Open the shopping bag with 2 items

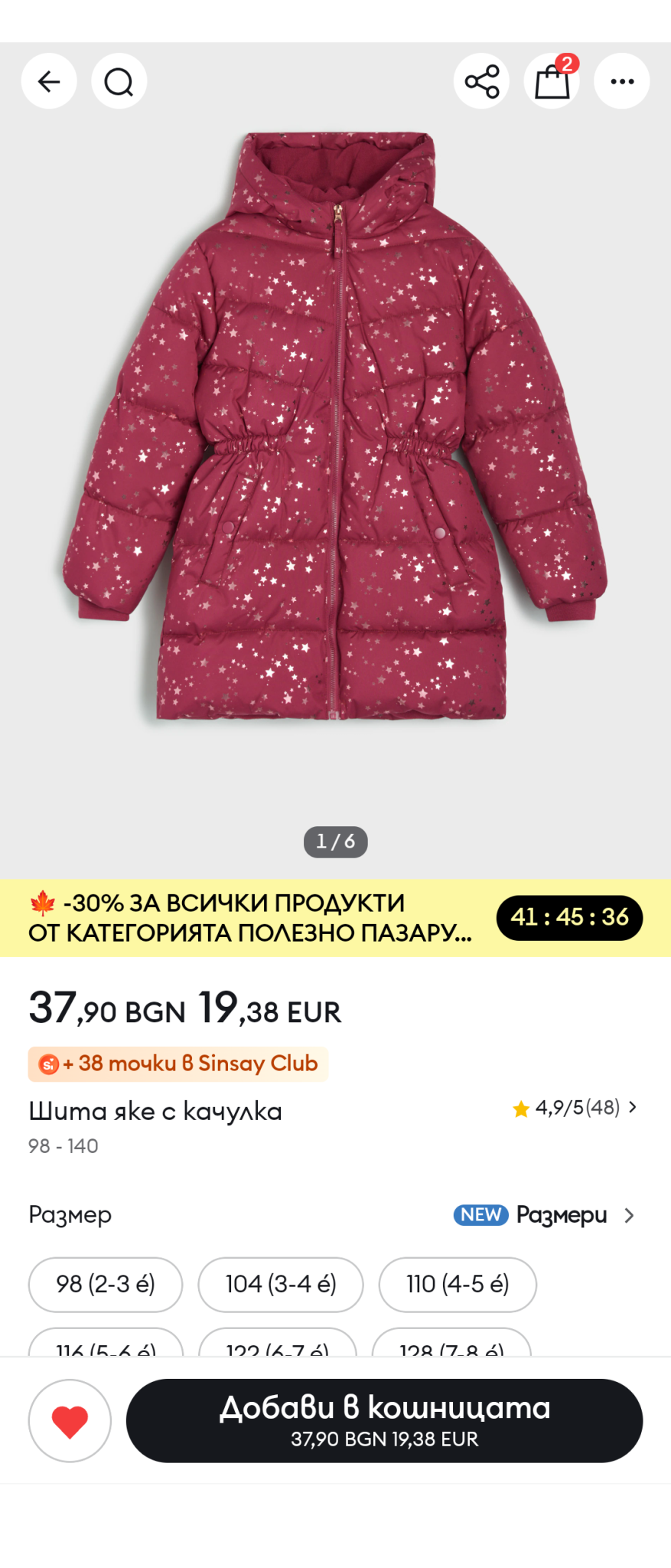tap(552, 81)
